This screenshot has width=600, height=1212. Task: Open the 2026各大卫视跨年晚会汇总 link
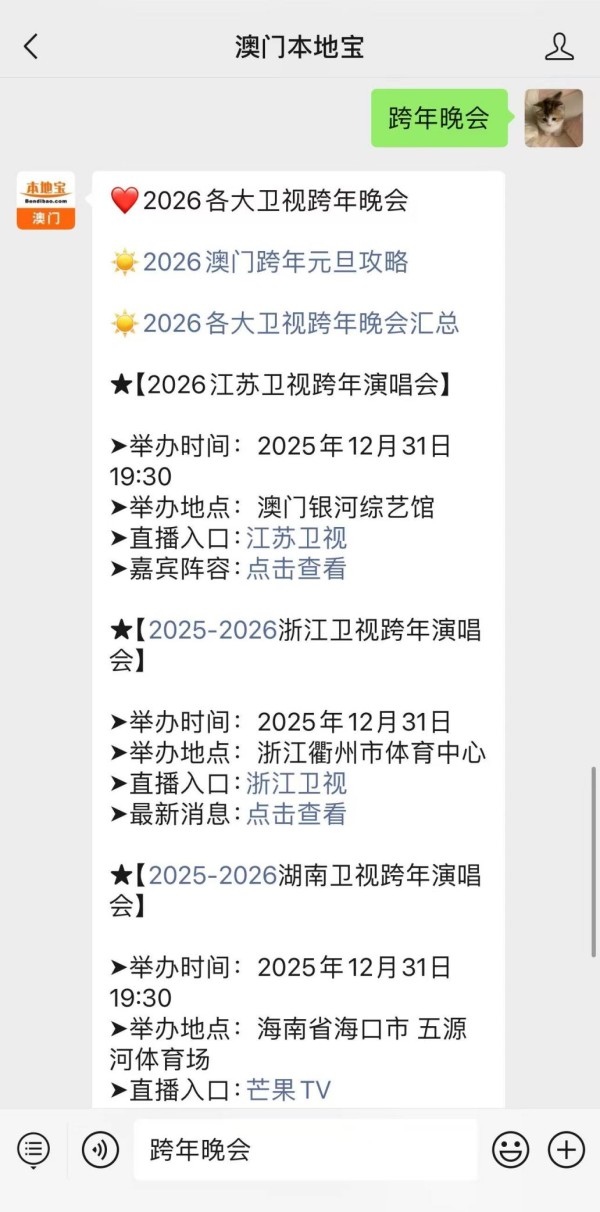pos(300,323)
